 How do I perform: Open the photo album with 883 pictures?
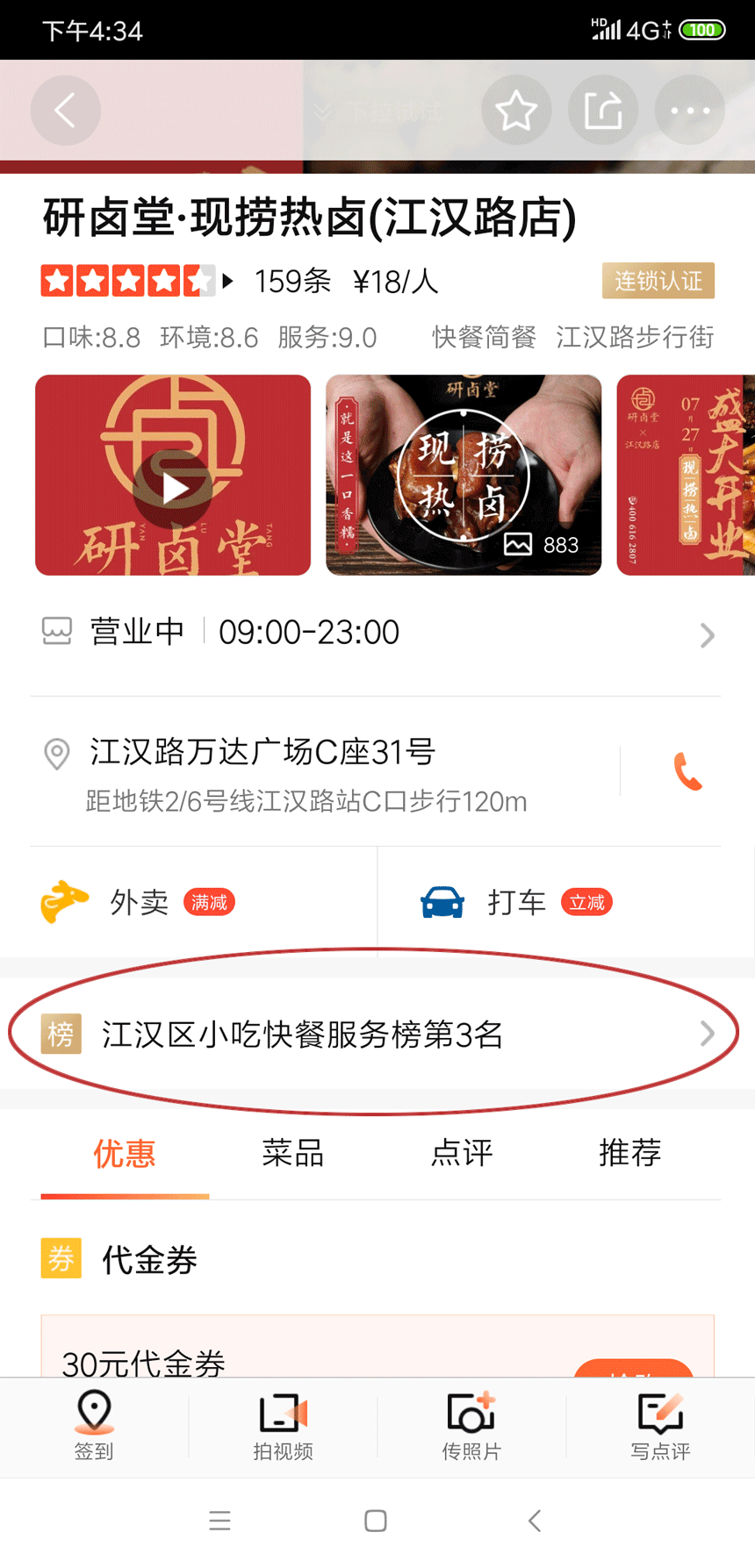[464, 476]
